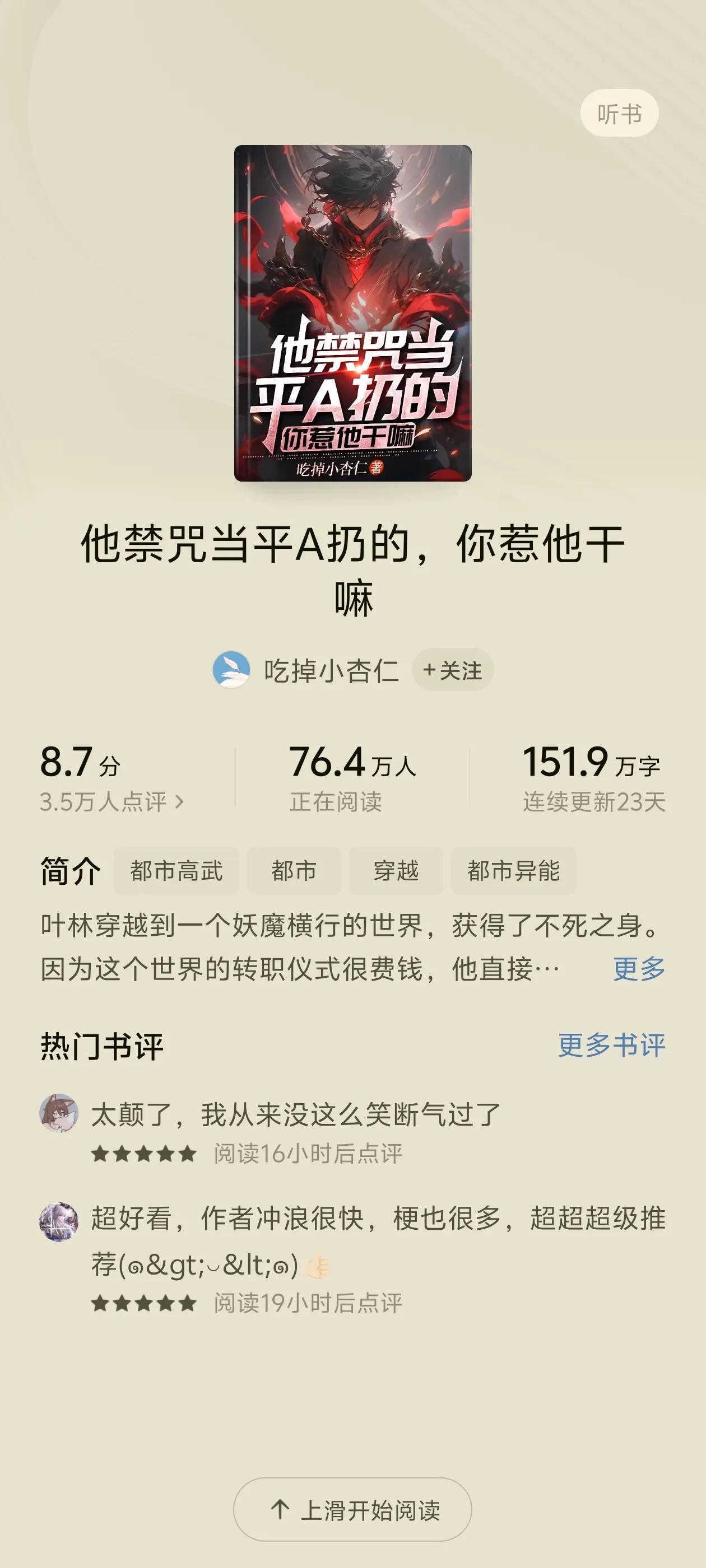Open the 穿越 tag
This screenshot has width=706, height=1568.
coord(396,870)
